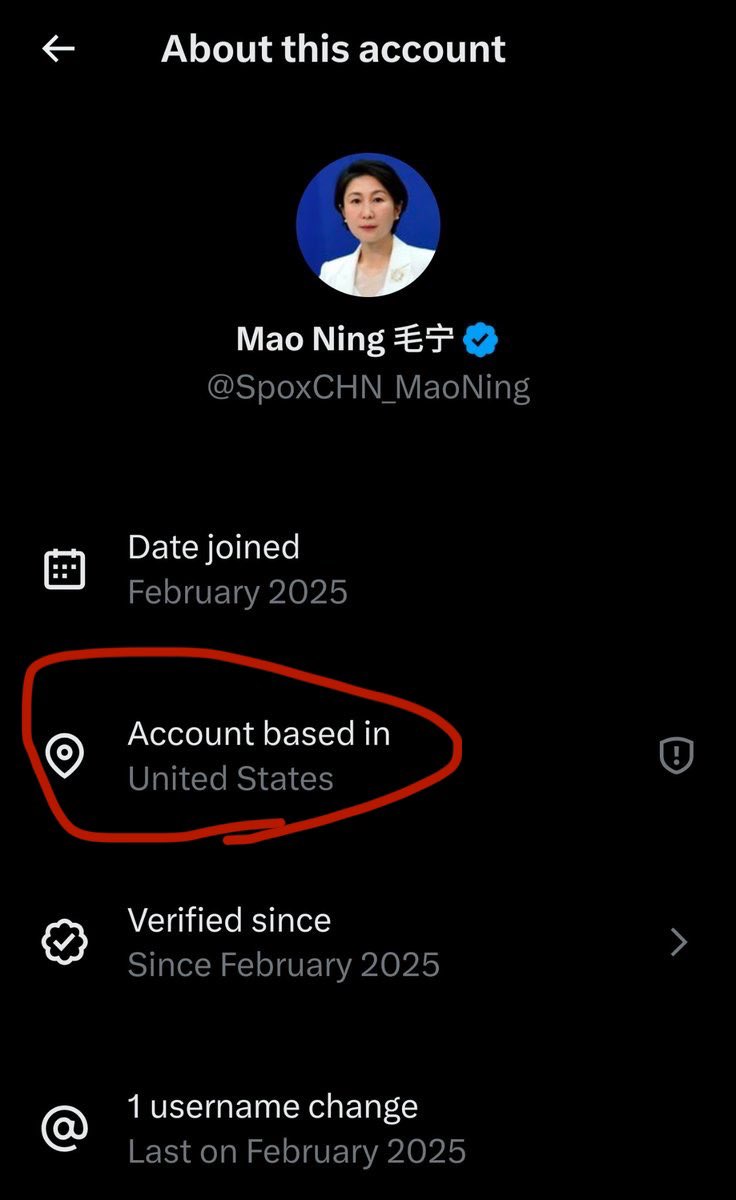This screenshot has width=736, height=1200.
Task: Open the shield info icon beside Account based in
Action: (x=677, y=755)
